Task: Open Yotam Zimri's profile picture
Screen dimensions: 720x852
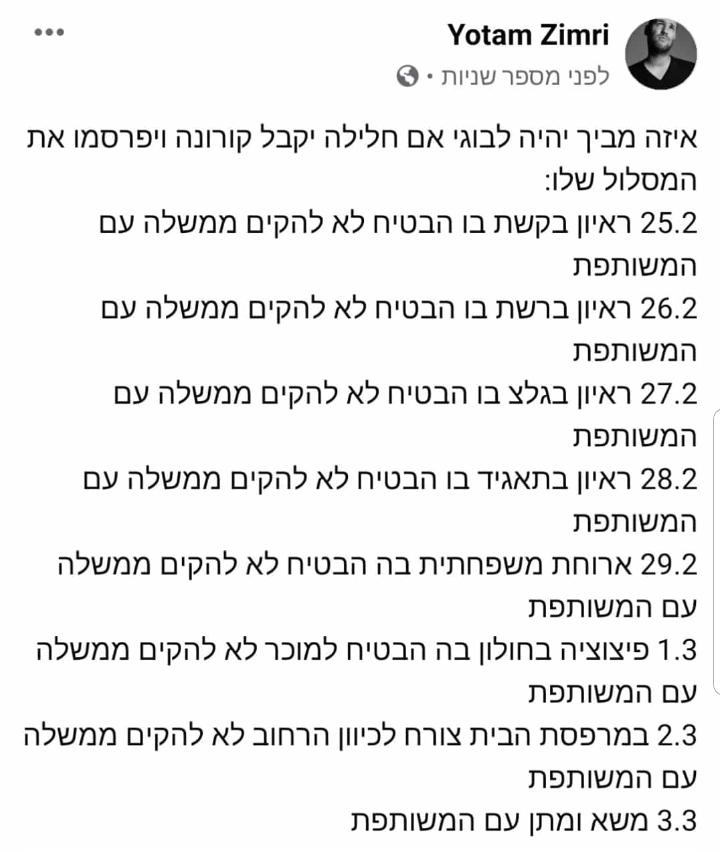Action: [661, 55]
